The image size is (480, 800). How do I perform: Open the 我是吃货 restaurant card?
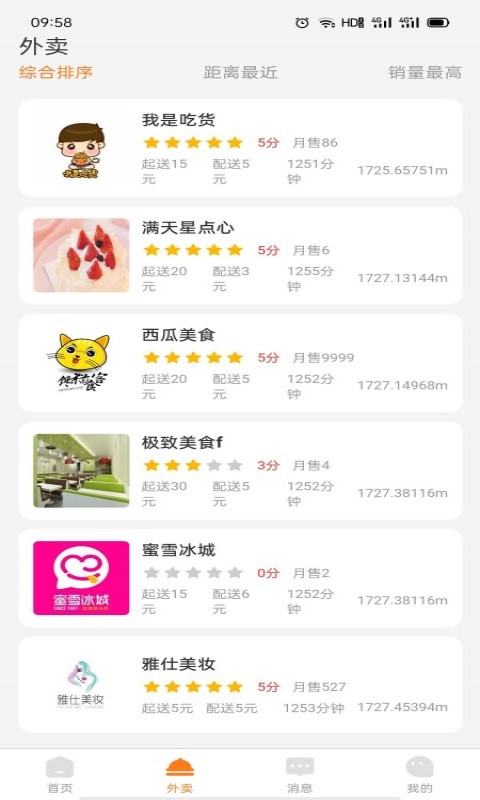(241, 148)
